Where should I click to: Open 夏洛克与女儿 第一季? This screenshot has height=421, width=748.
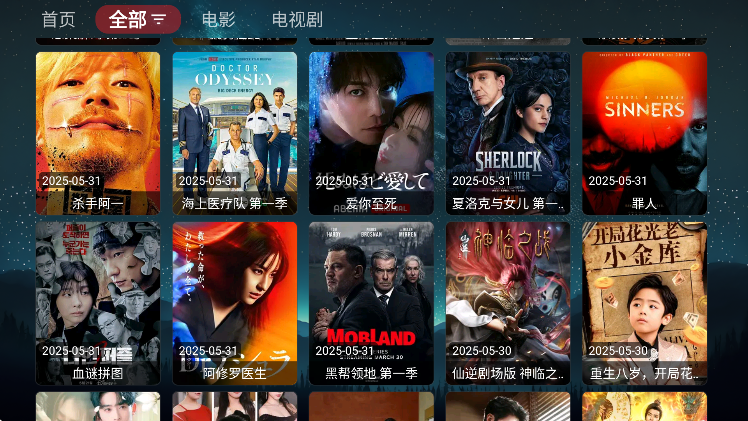508,133
